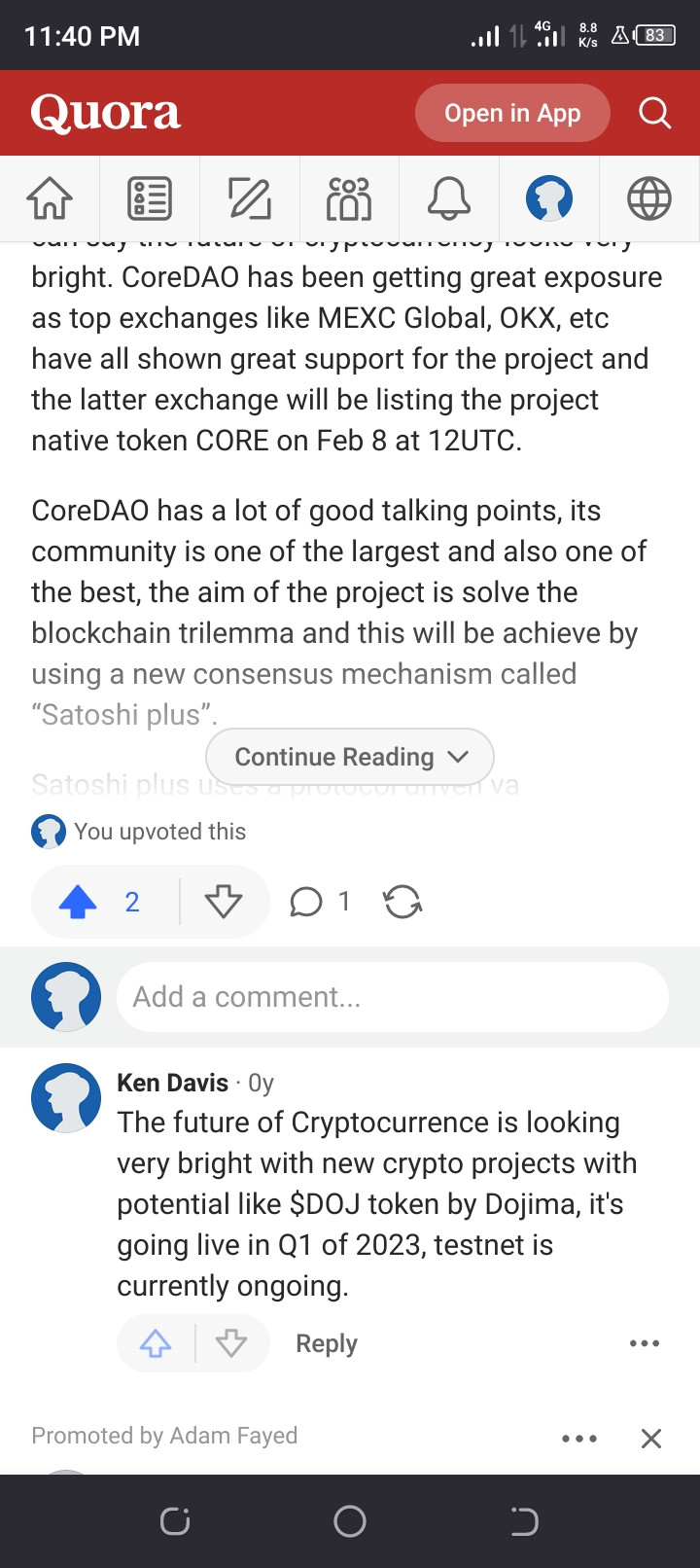Go to the Home feed tab
This screenshot has height=1568, width=700.
tap(50, 198)
